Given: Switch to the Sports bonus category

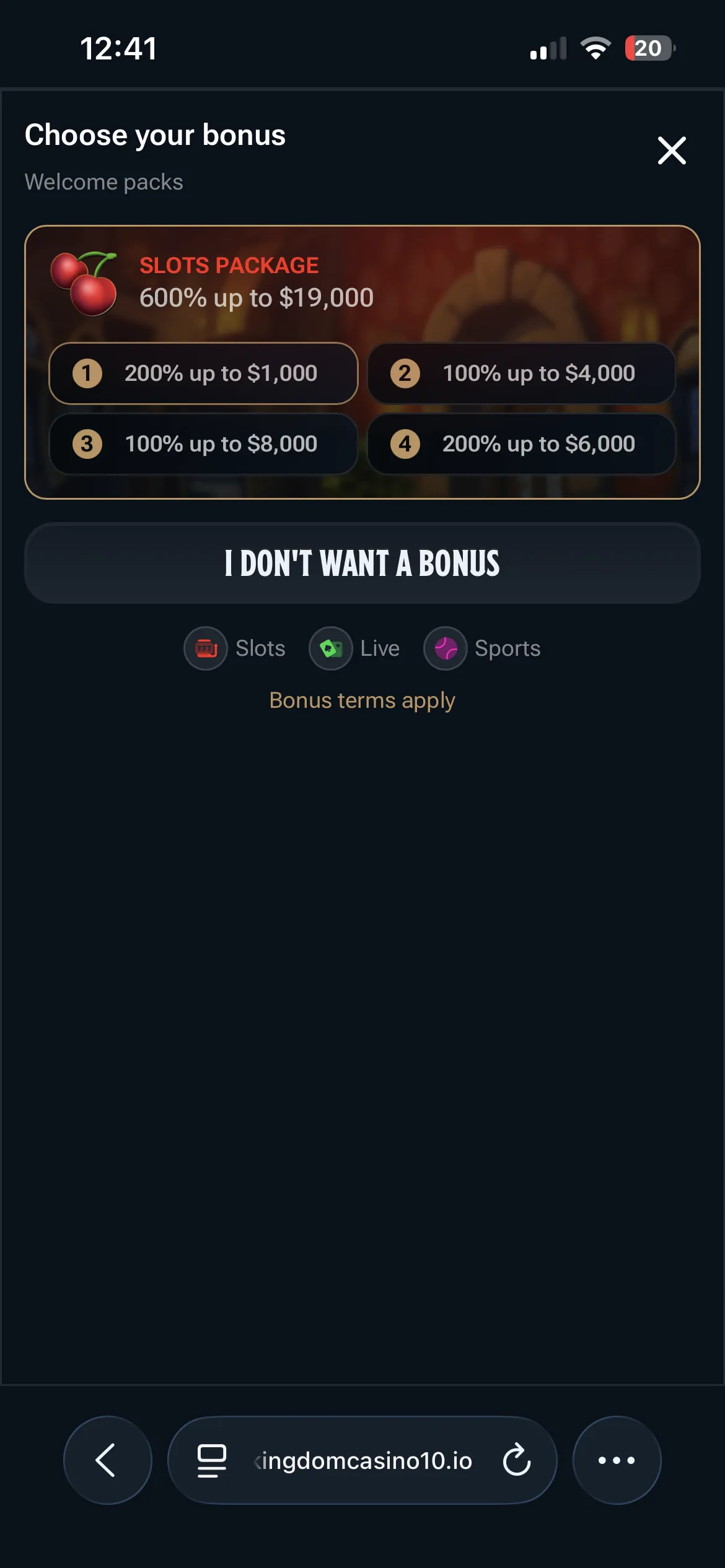Looking at the screenshot, I should pos(482,648).
